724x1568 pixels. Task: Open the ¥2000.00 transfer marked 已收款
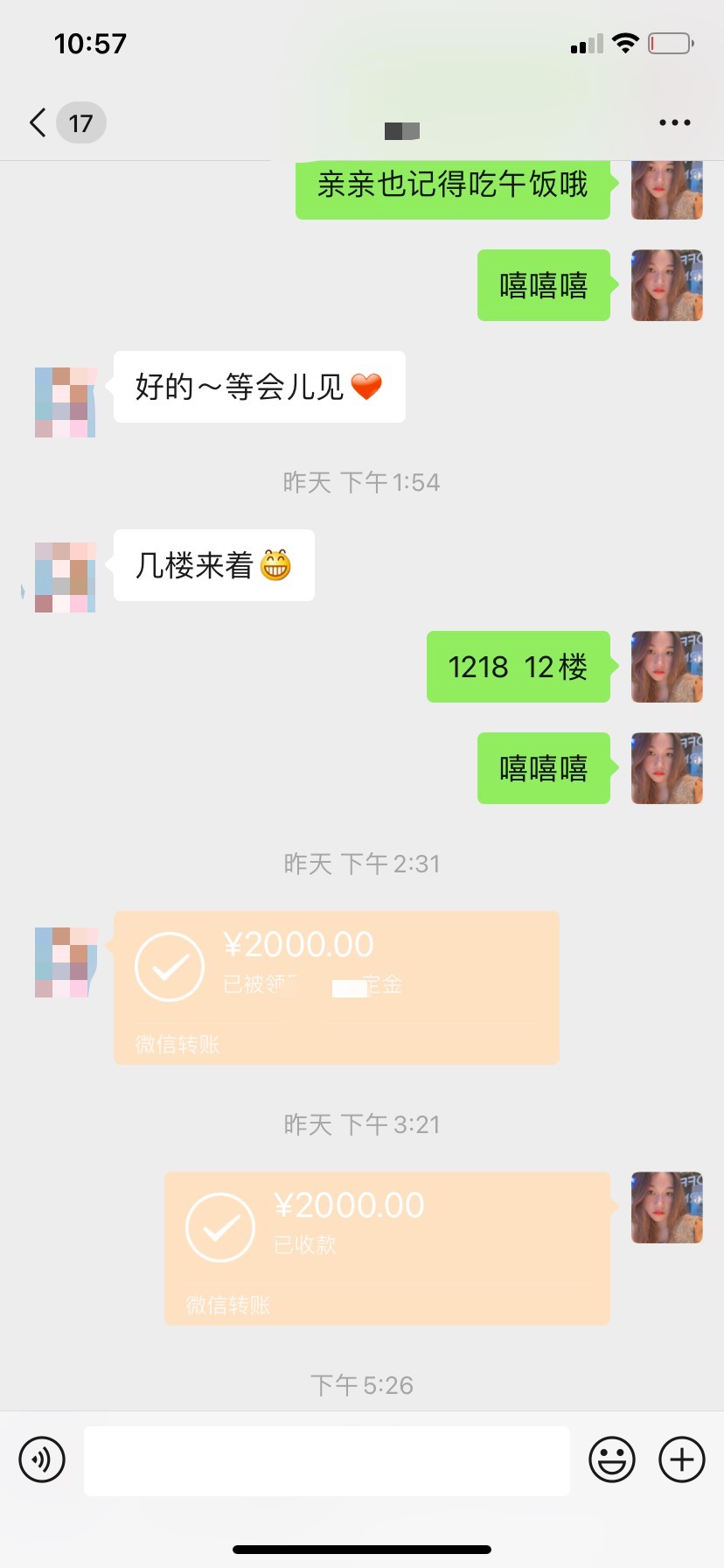tap(386, 1248)
